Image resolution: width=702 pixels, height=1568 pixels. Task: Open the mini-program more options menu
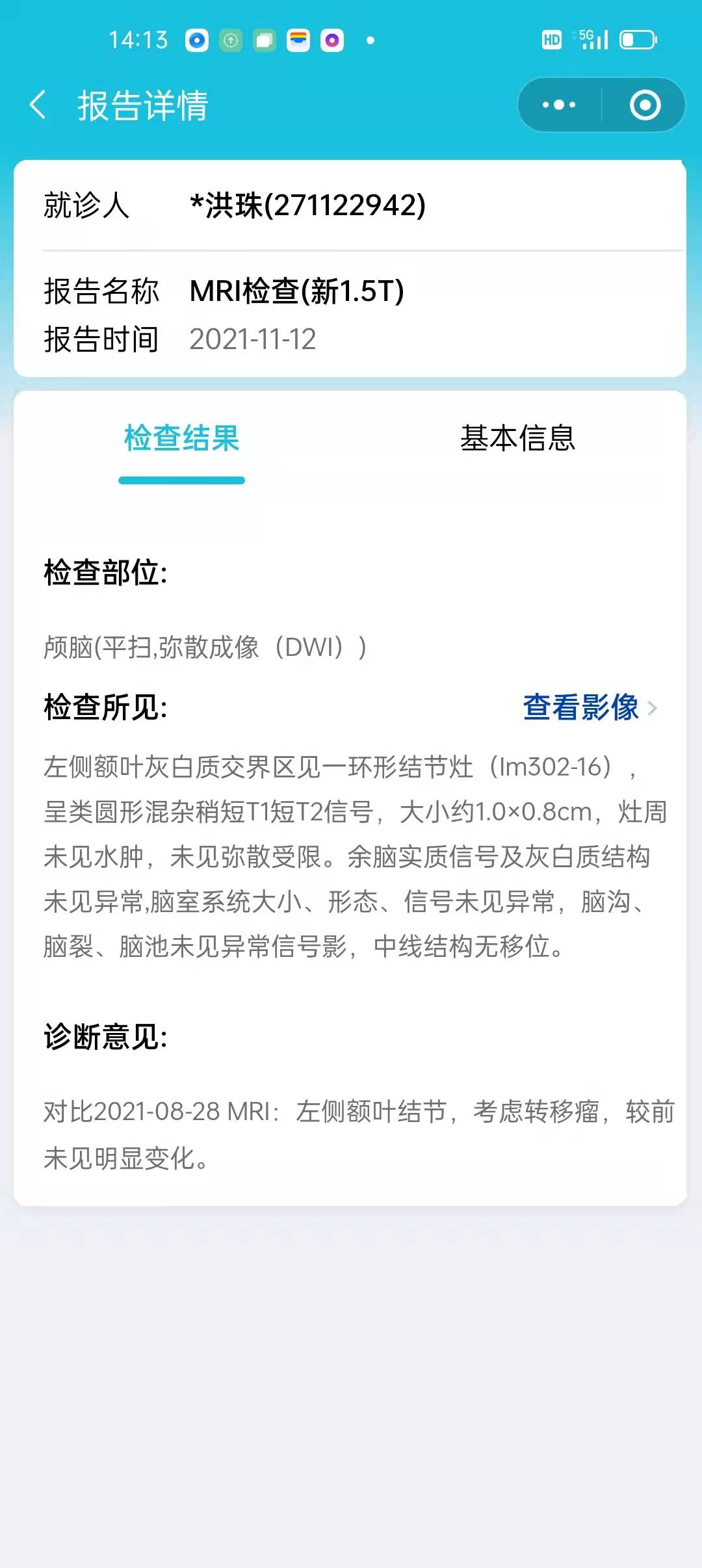click(558, 104)
